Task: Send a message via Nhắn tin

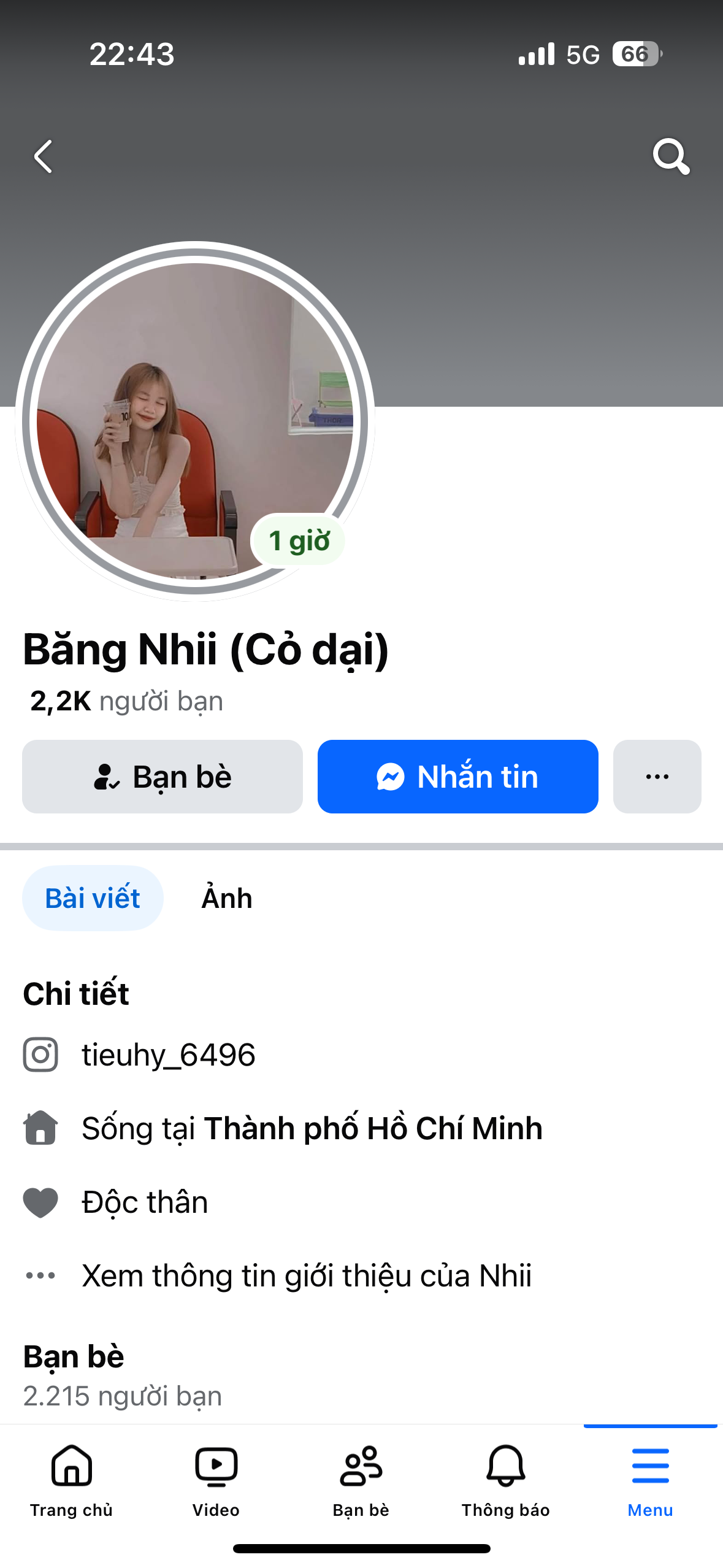Action: pyautogui.click(x=457, y=777)
